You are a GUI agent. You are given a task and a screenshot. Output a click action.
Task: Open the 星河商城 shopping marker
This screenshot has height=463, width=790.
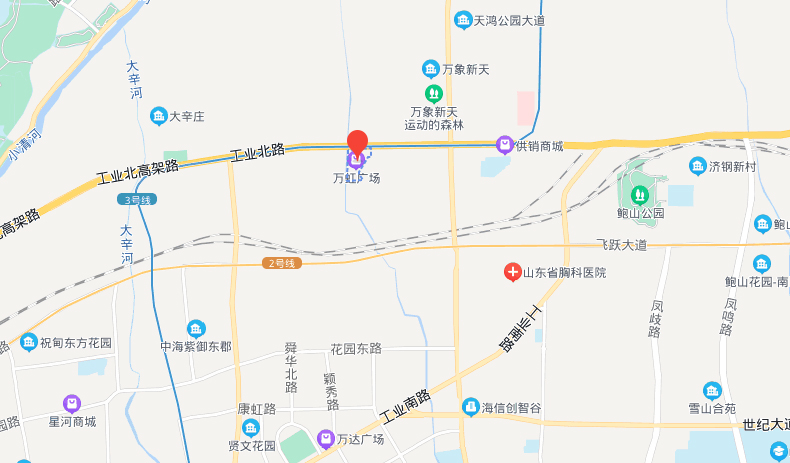pos(72,403)
